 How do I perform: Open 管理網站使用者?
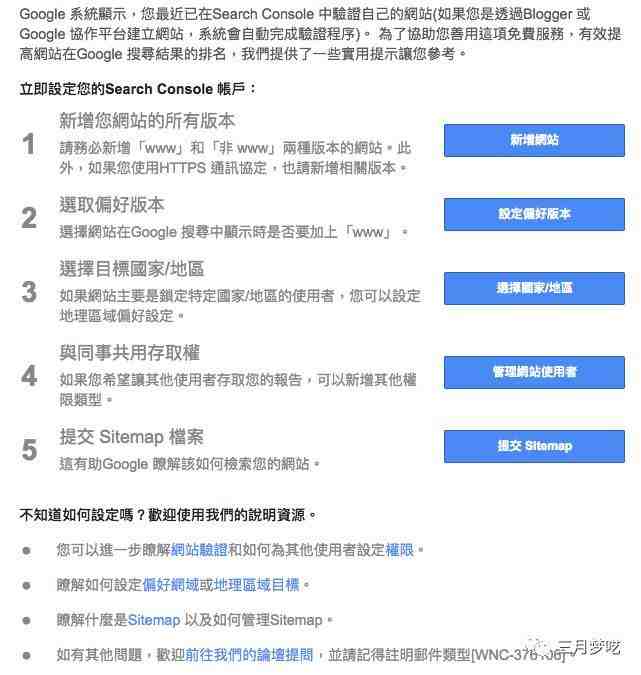point(534,372)
